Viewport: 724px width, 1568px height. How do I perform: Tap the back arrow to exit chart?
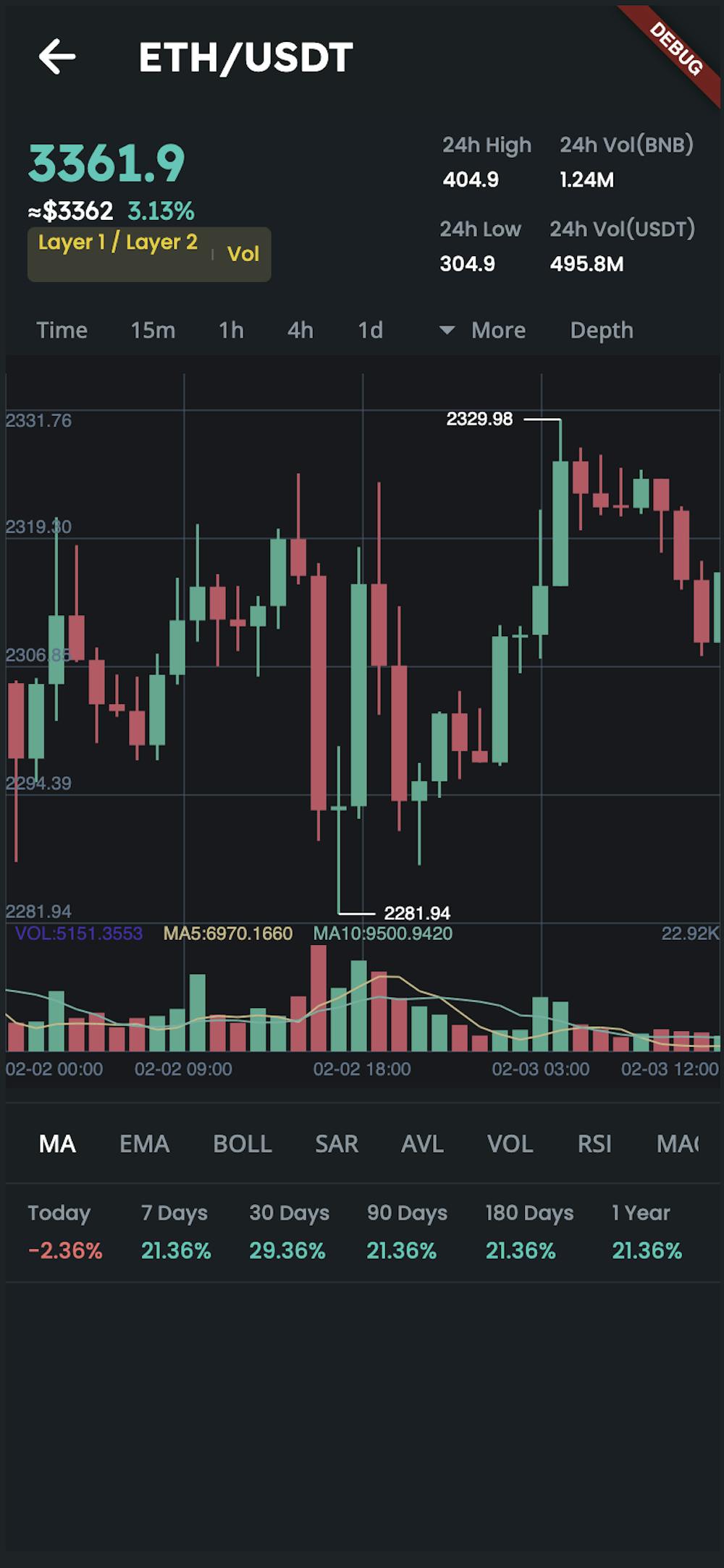click(x=56, y=56)
